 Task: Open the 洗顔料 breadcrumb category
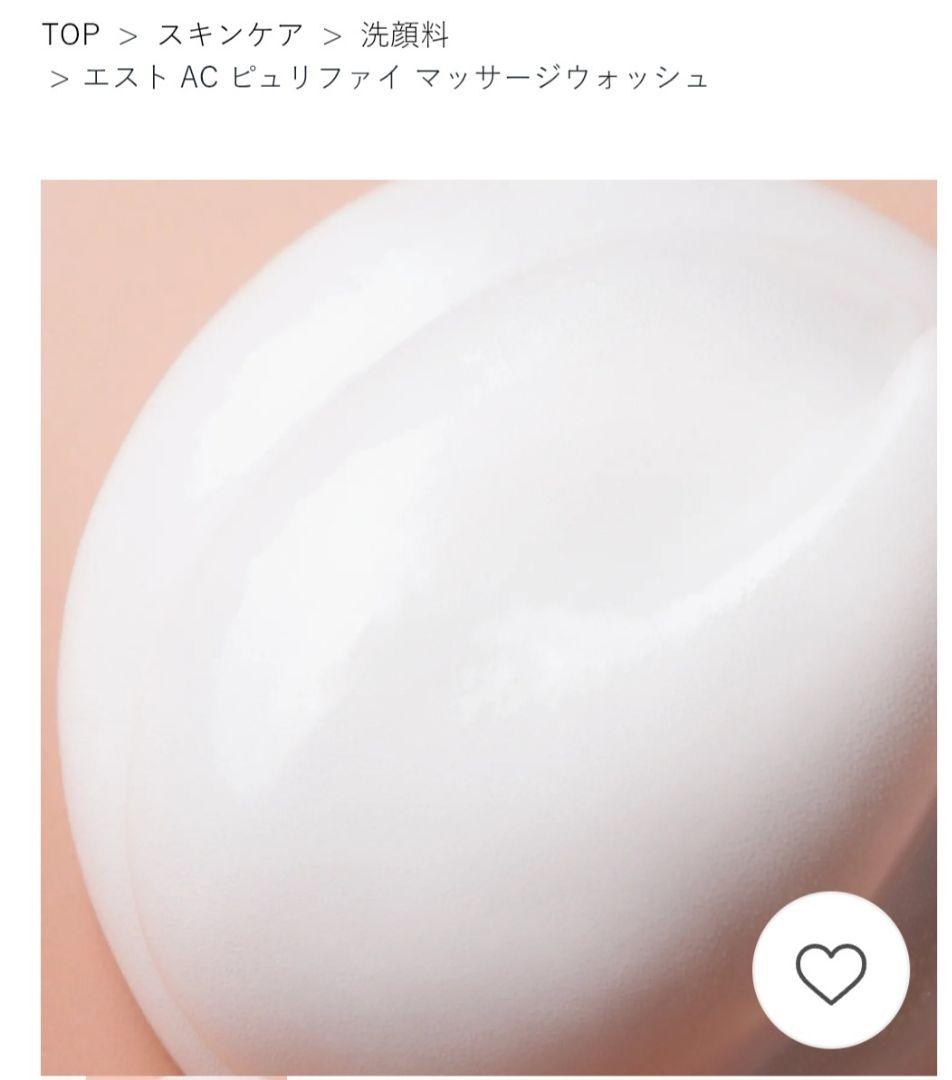(x=405, y=35)
